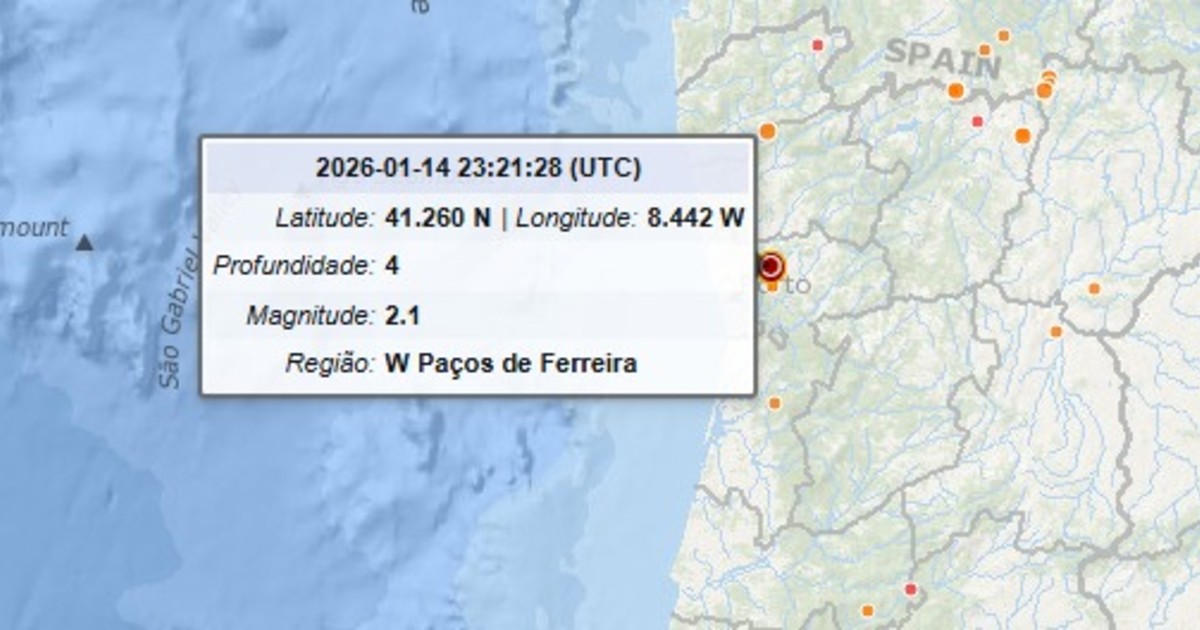Open the orange quake marker above the popup's corner
1200x630 pixels.
pos(767,131)
